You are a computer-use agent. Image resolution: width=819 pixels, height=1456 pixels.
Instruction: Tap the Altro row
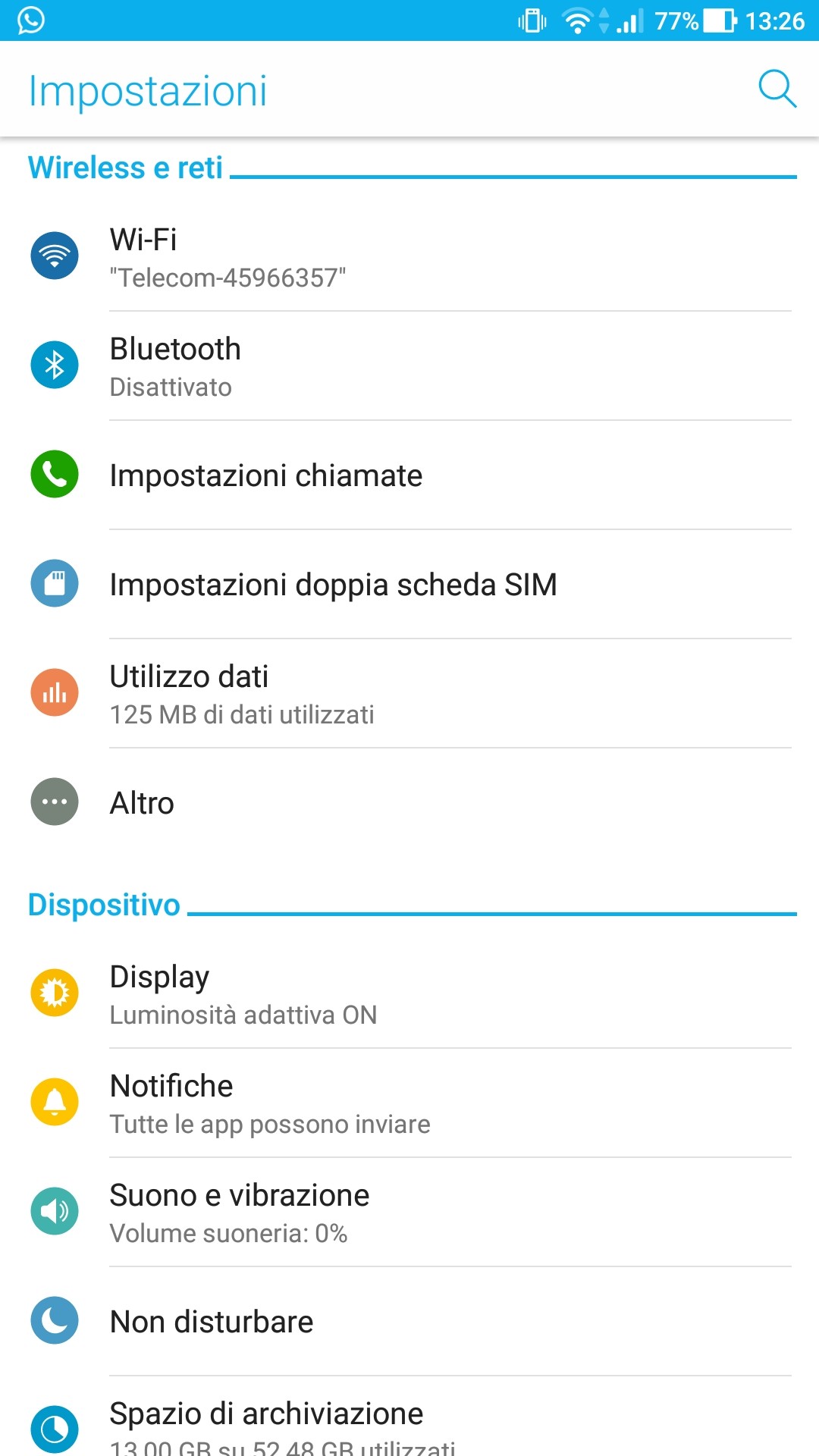(x=409, y=802)
